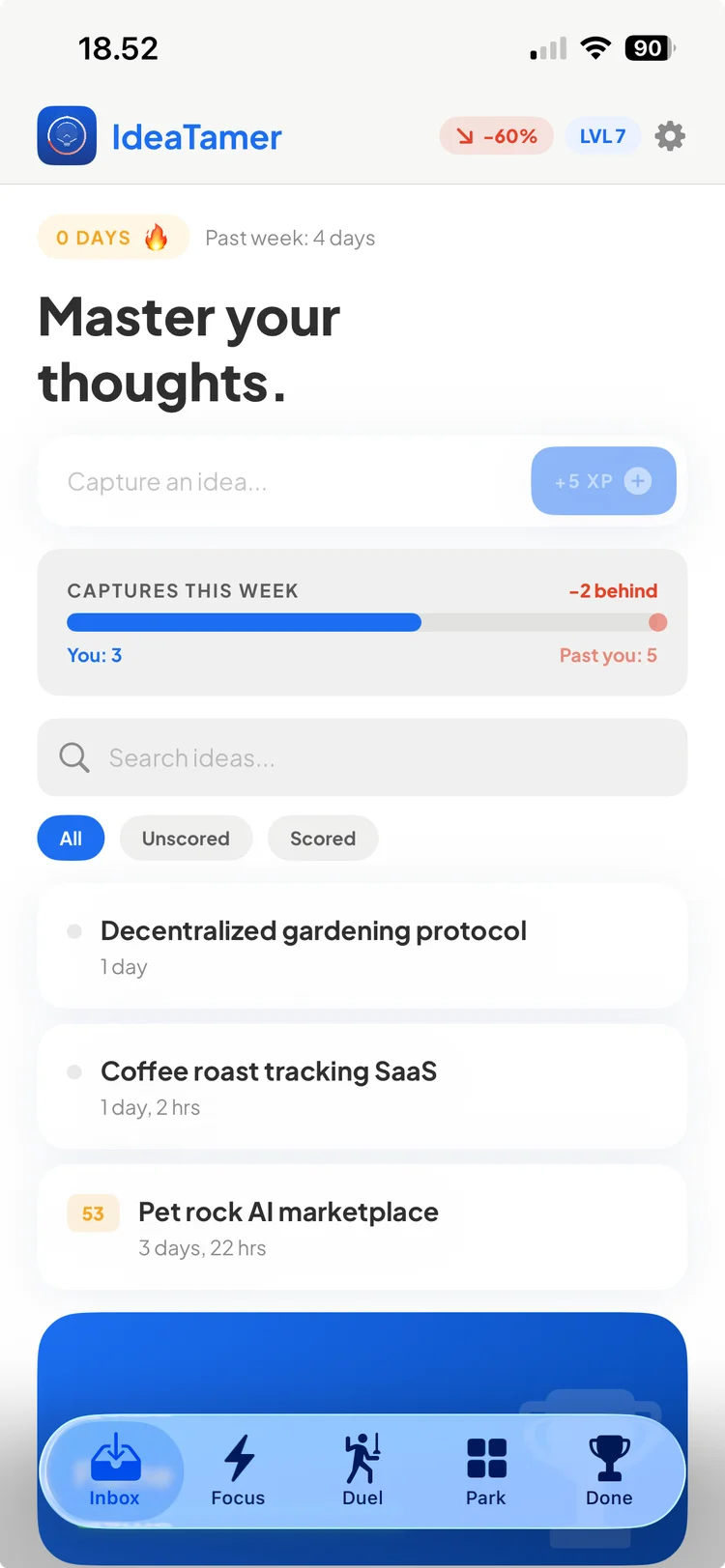Switch to the Inbox tab
This screenshot has height=1568, width=725.
pos(115,1470)
